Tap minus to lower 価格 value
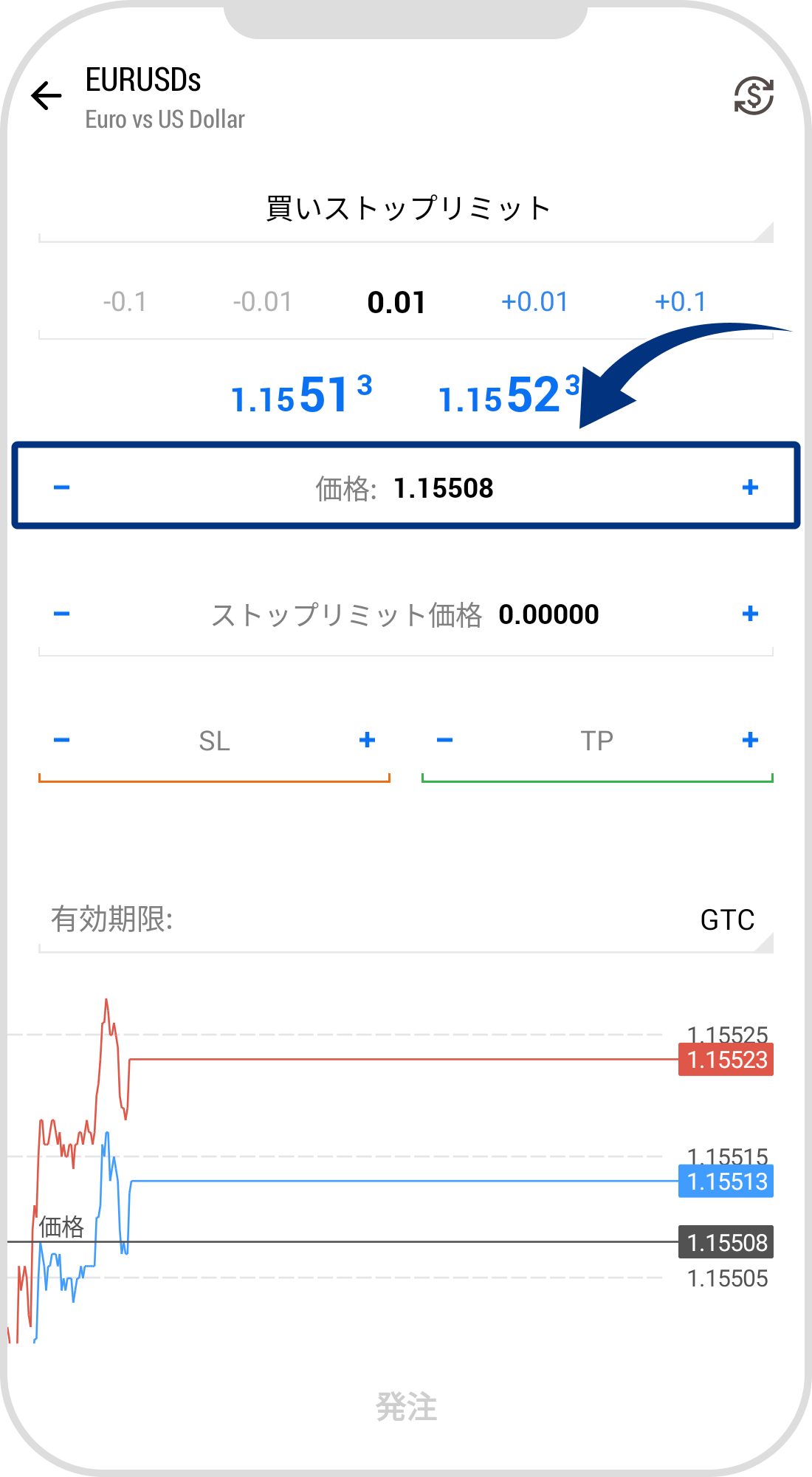This screenshot has height=1477, width=812. point(61,487)
